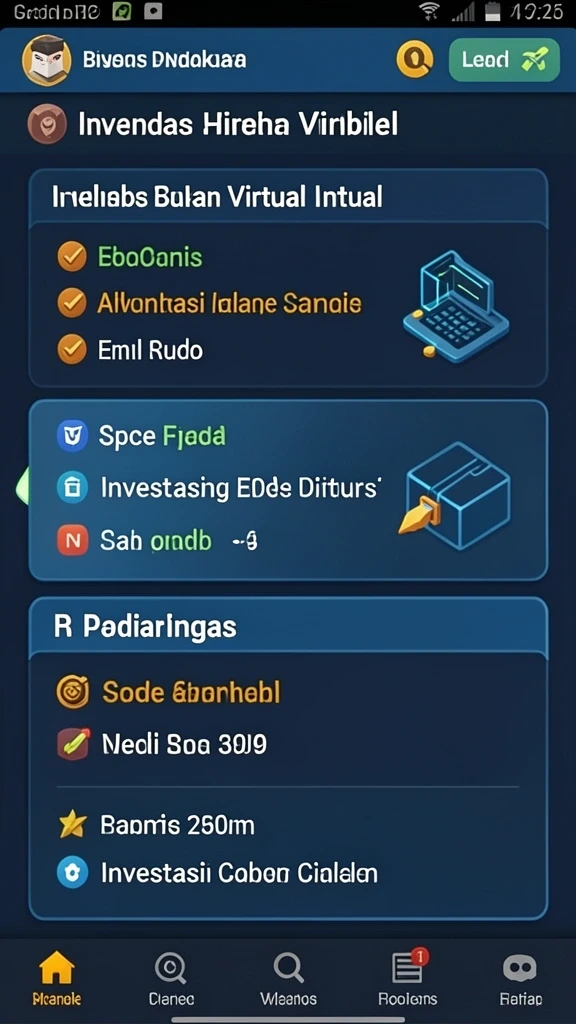Switch to the Pleanele home tab
Screen dimensions: 576x1024
[57, 978]
